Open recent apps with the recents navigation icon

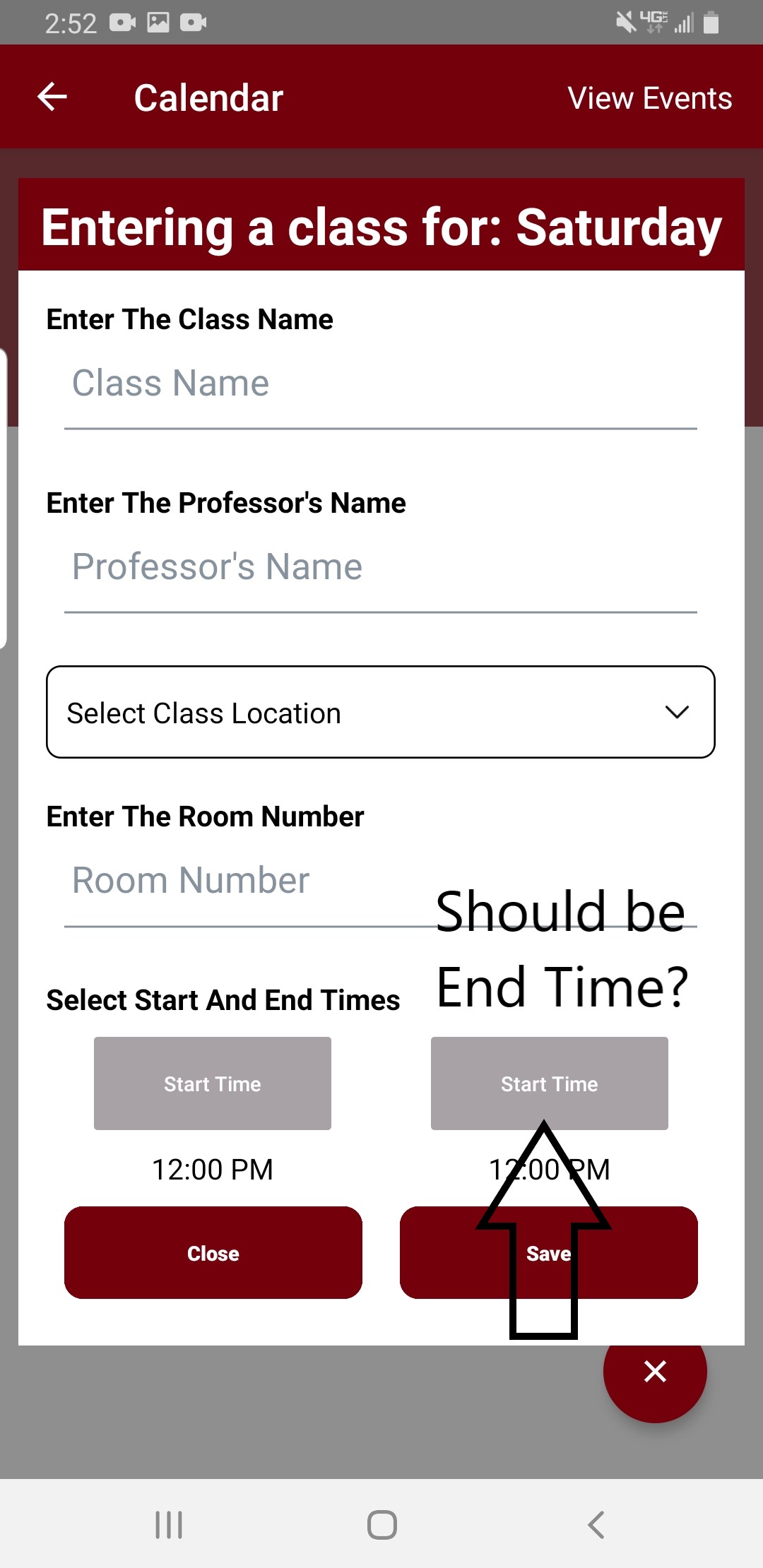click(x=168, y=1524)
